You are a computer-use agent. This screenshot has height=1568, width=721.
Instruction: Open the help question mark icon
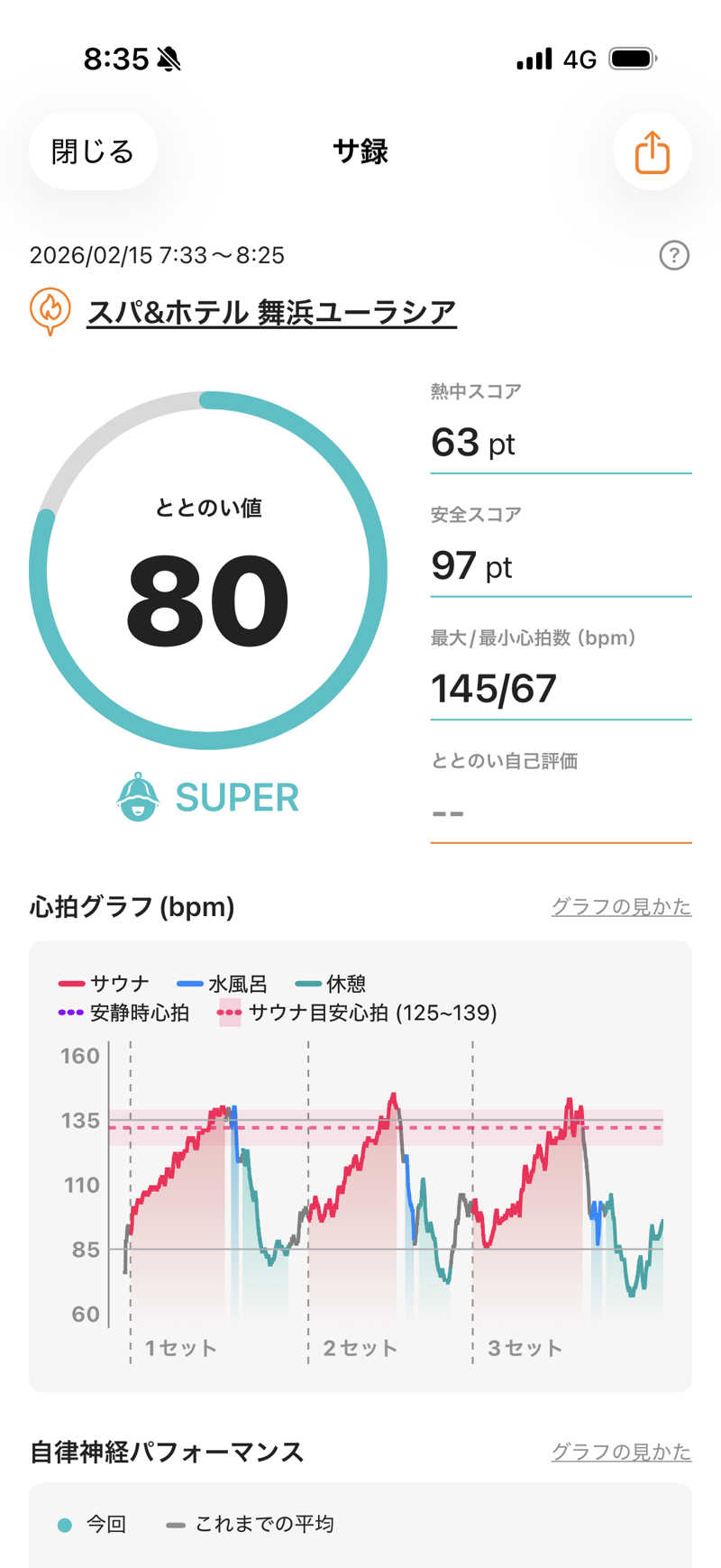(673, 255)
